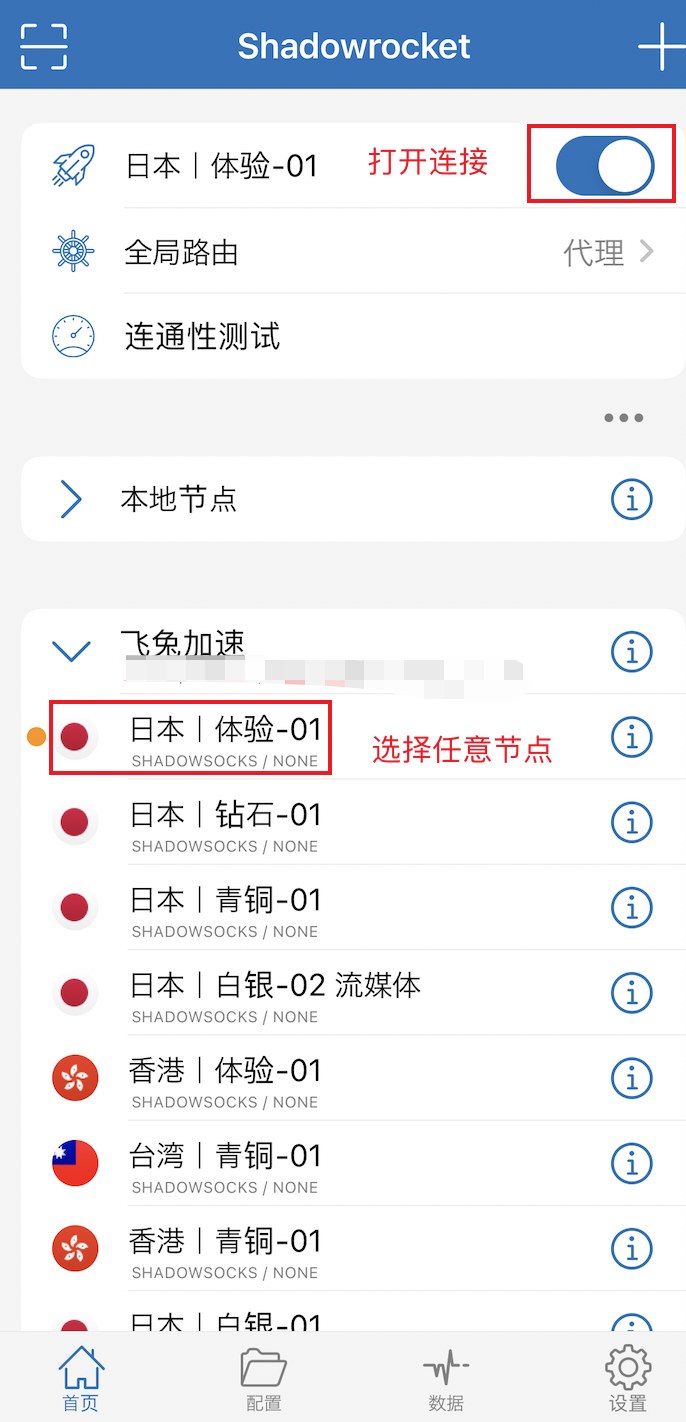686x1422 pixels.
Task: Go to the 首页 tab
Action: coord(81,1379)
